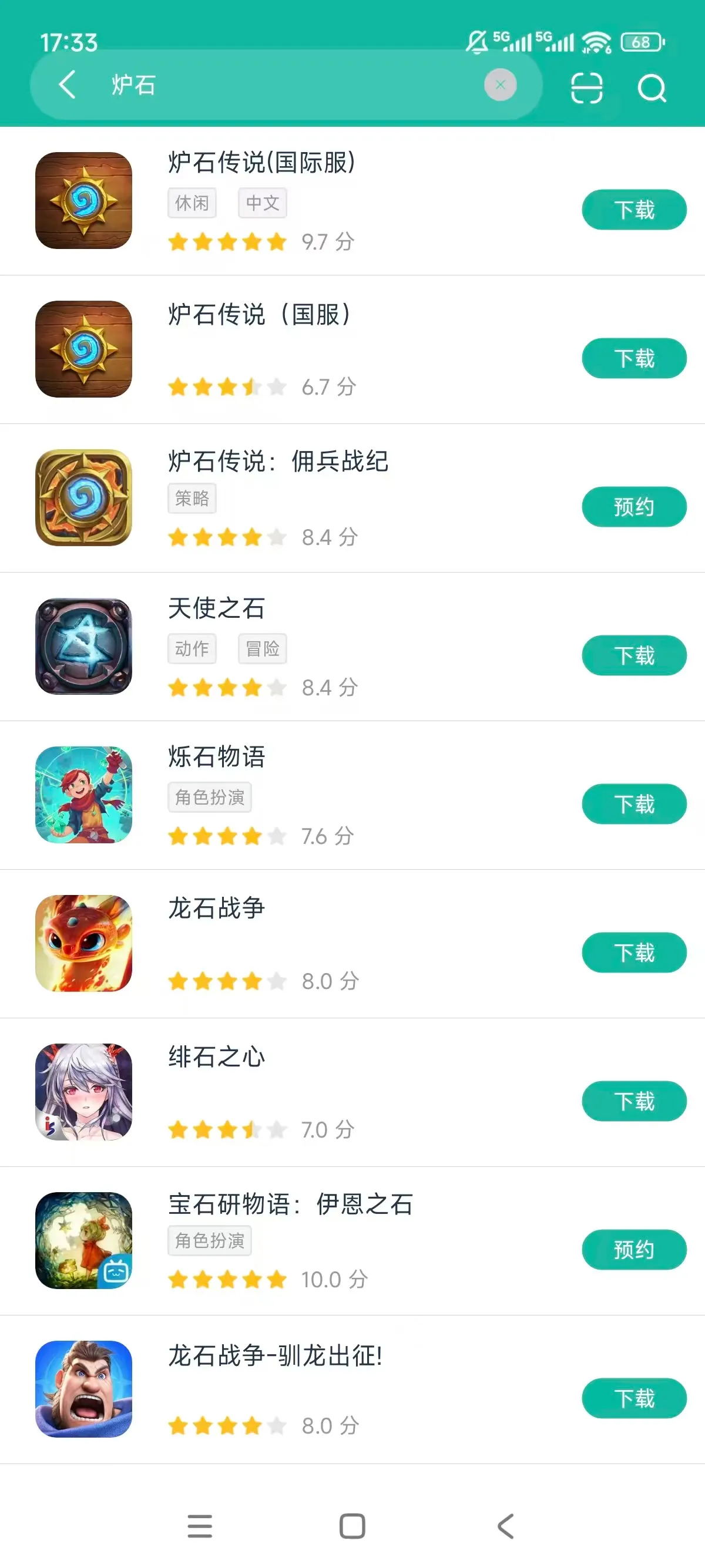Download 炉石传说(国际服)
This screenshot has height=1568, width=705.
(634, 210)
